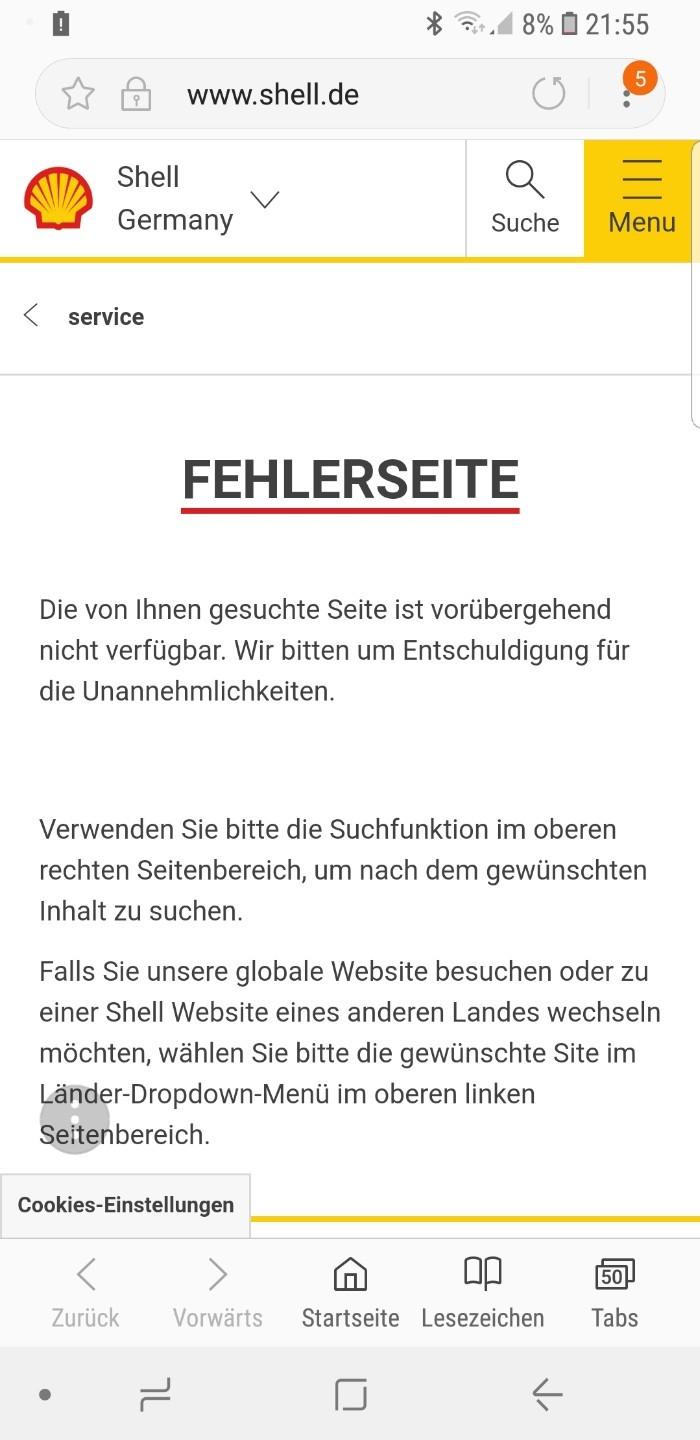The height and width of the screenshot is (1440, 700).
Task: Tap the www.shell.de address bar
Action: (273, 95)
